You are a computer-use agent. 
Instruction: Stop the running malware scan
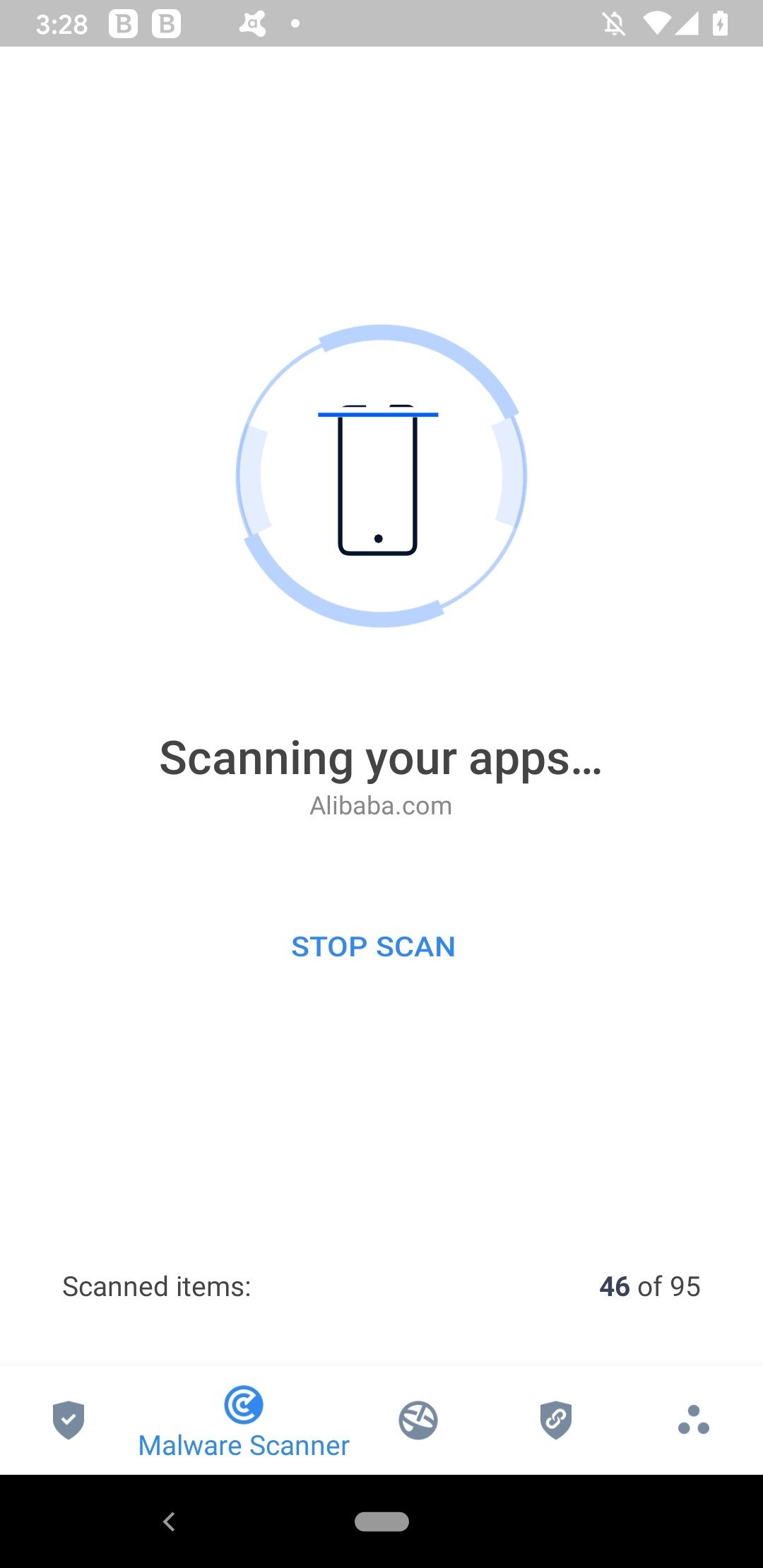pos(373,946)
